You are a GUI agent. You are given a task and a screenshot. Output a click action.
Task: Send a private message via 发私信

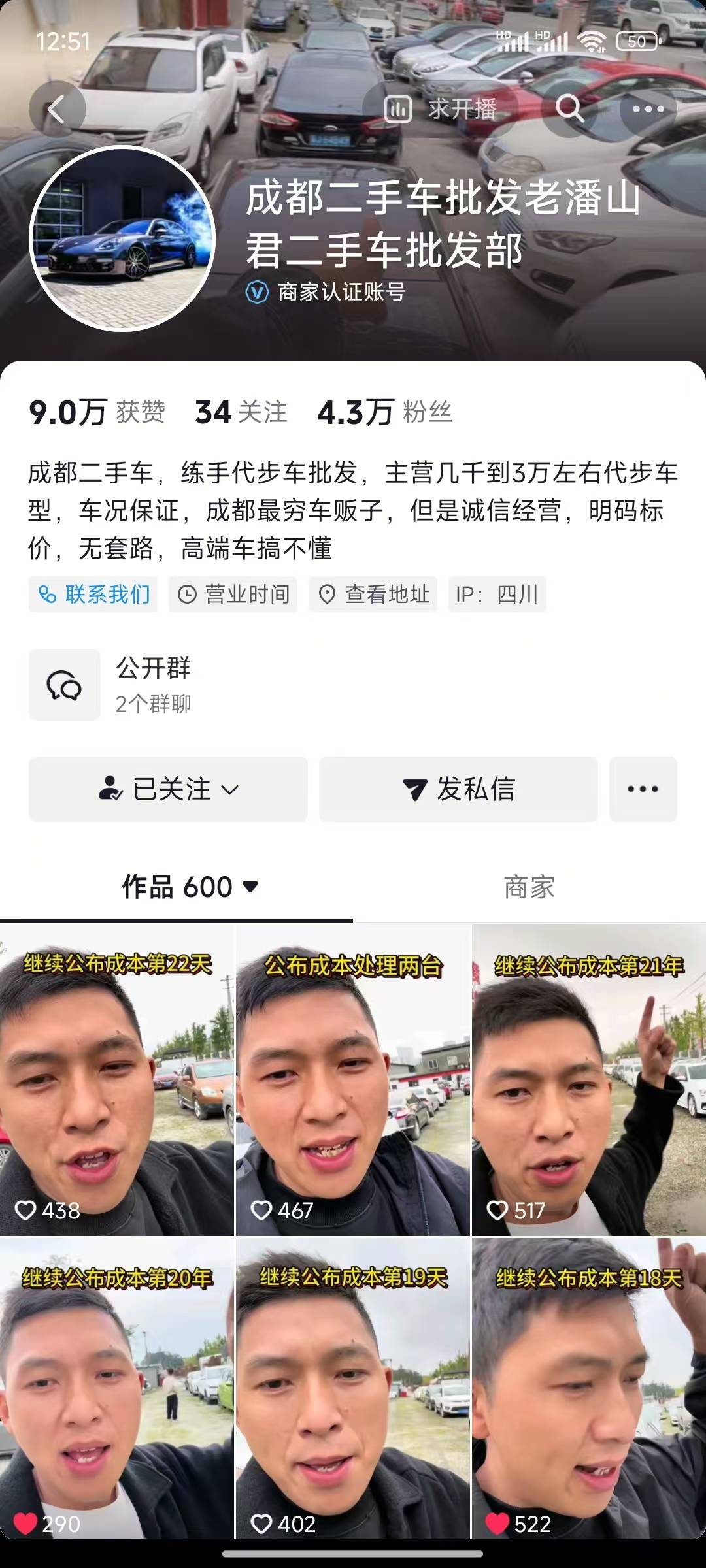[458, 789]
